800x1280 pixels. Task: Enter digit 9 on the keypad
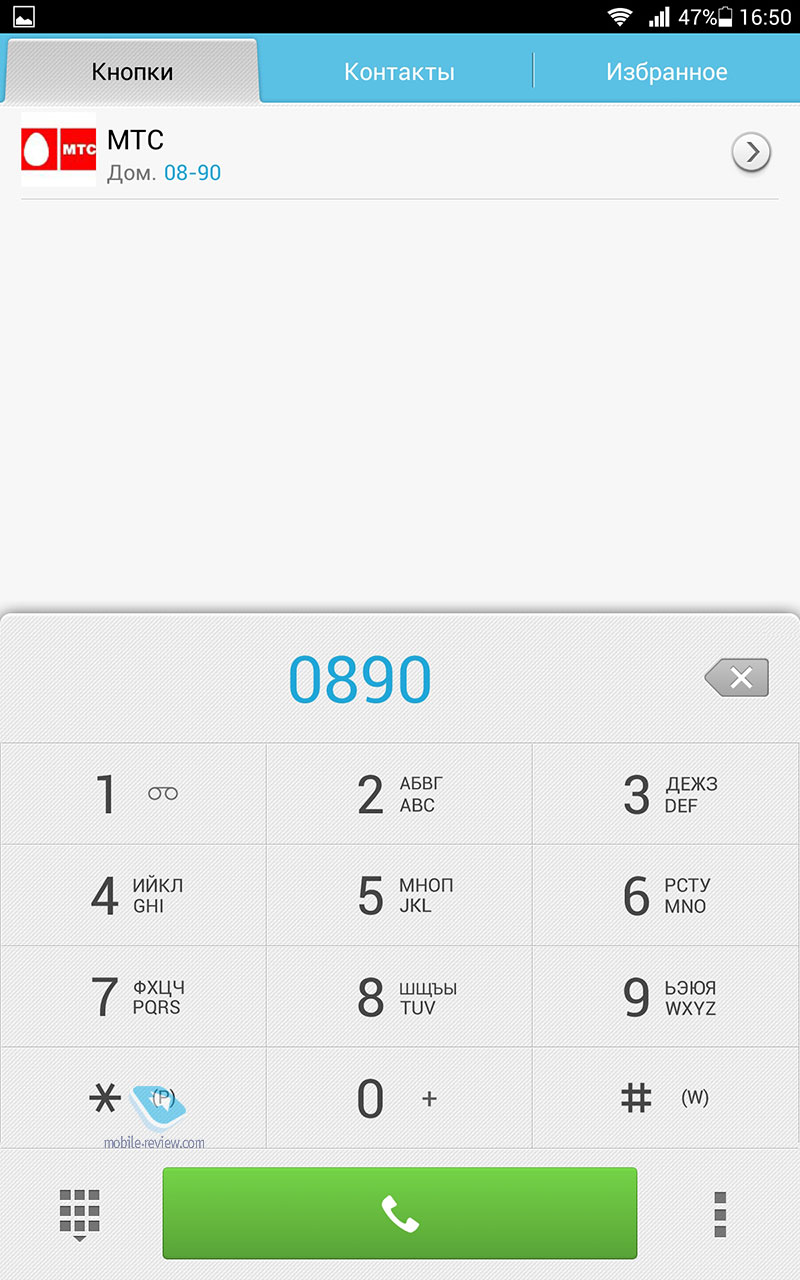(666, 996)
